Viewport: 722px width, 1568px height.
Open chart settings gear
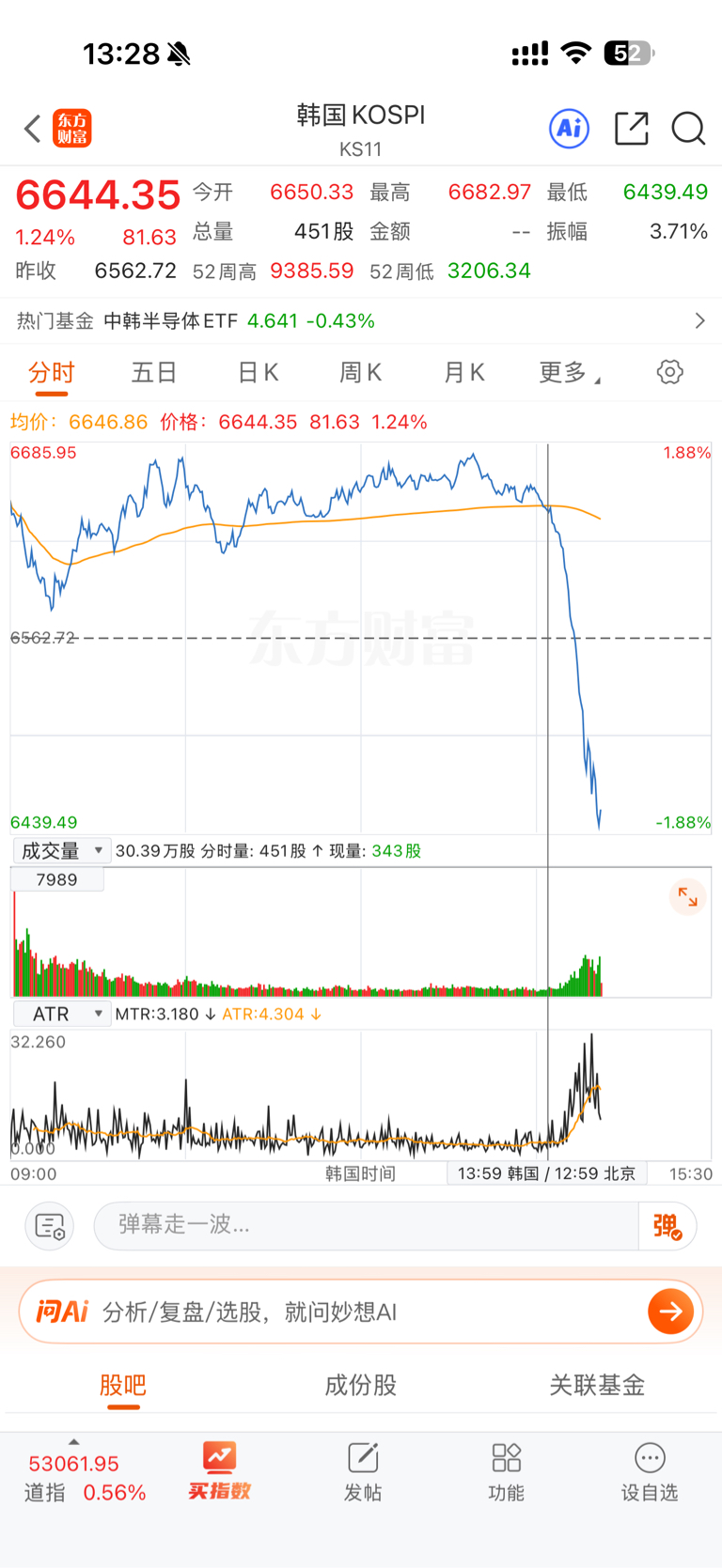(x=669, y=372)
